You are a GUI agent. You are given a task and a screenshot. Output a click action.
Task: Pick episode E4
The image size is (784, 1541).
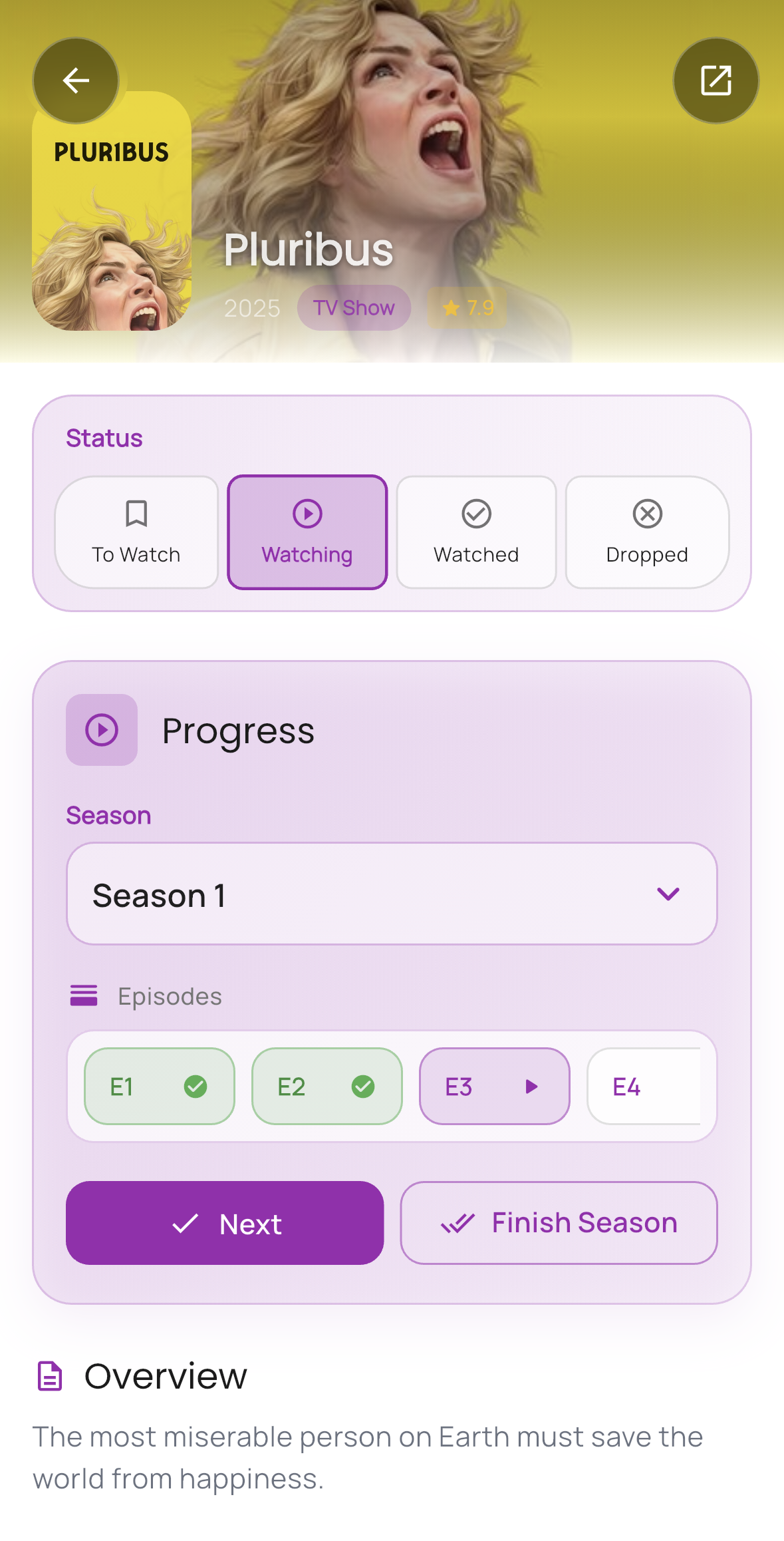pyautogui.click(x=642, y=1086)
